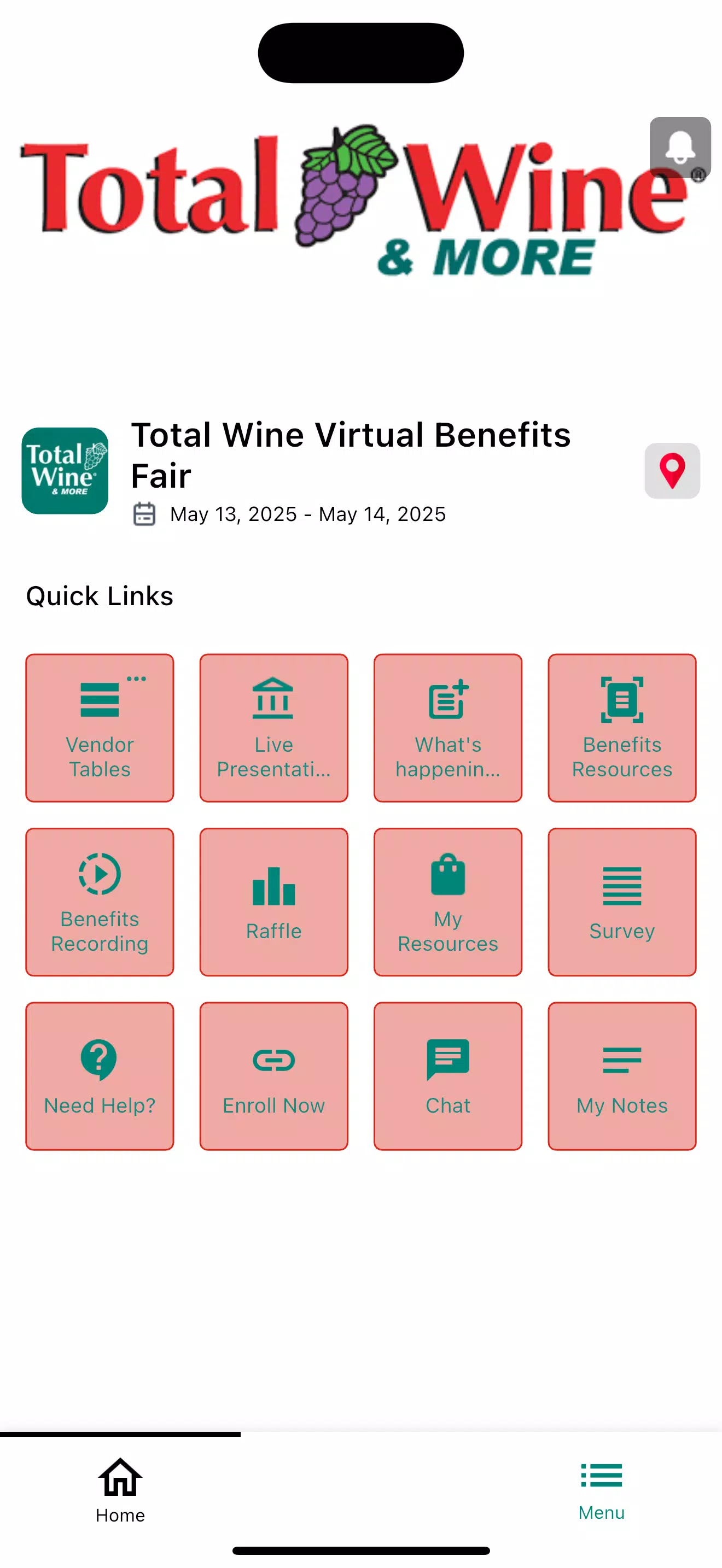The image size is (722, 1568).
Task: Take the Survey
Action: (621, 902)
